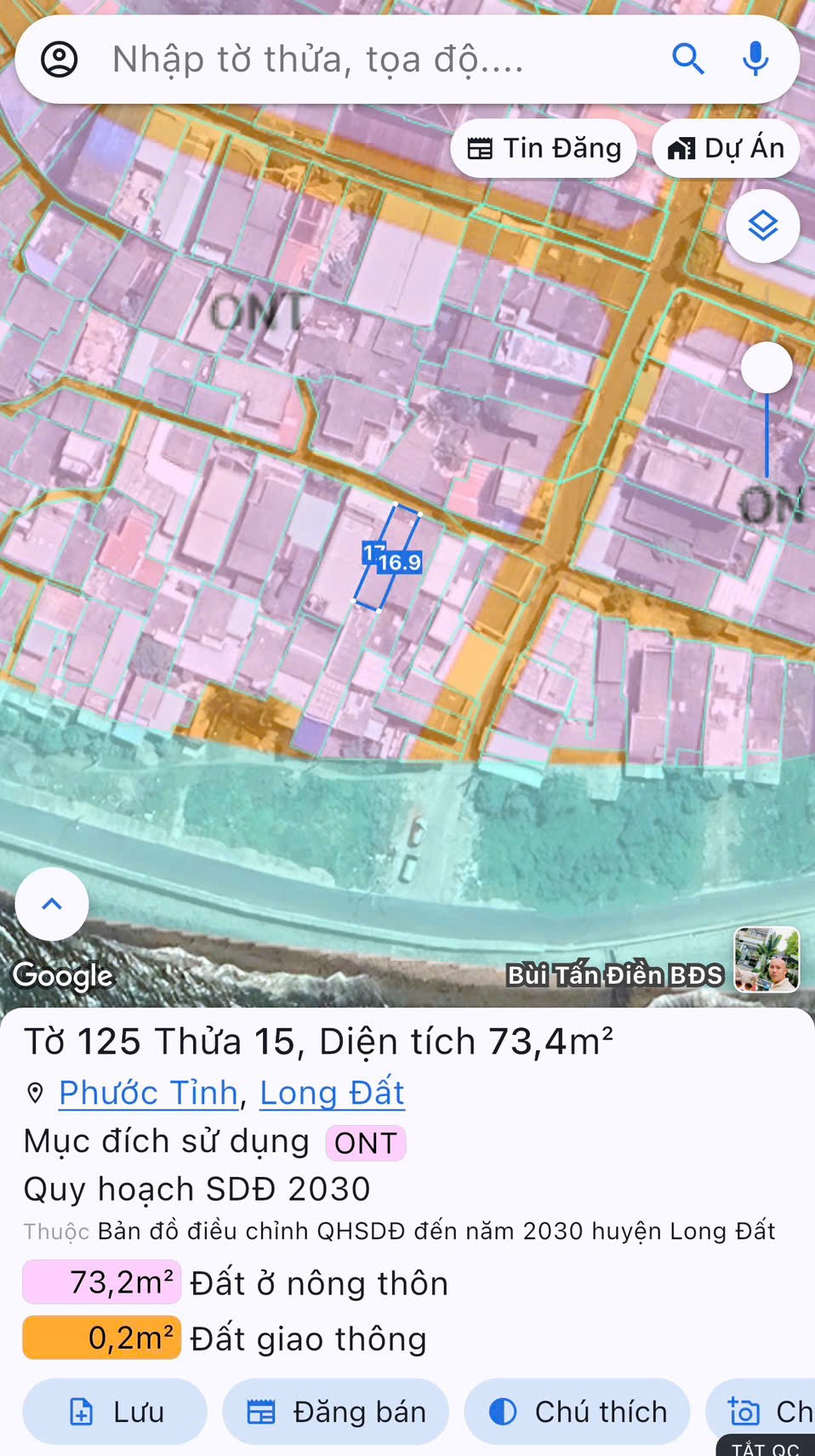Turn off ads with TẮT QC
Image resolution: width=815 pixels, height=1456 pixels.
click(x=765, y=1447)
